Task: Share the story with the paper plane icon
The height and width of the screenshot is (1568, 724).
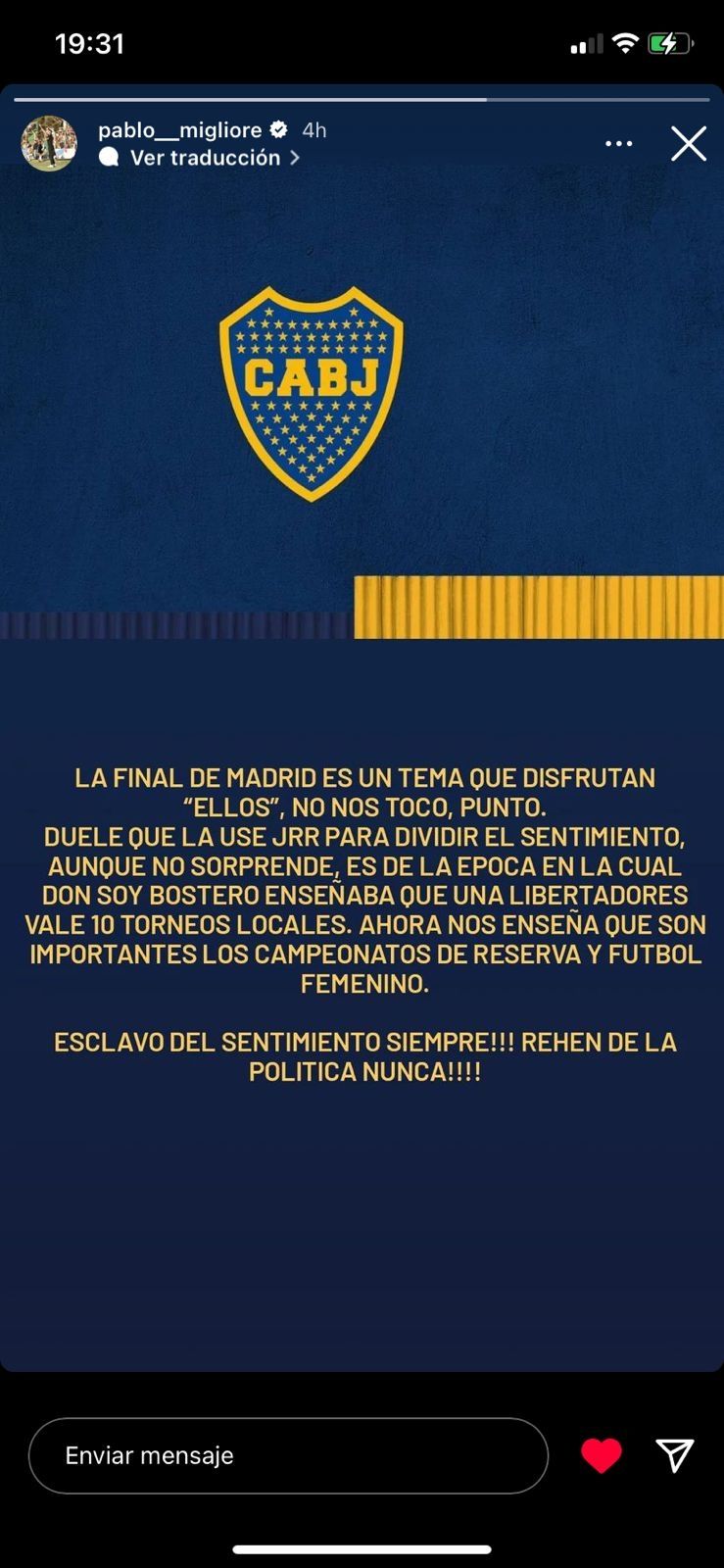Action: pos(675,1455)
